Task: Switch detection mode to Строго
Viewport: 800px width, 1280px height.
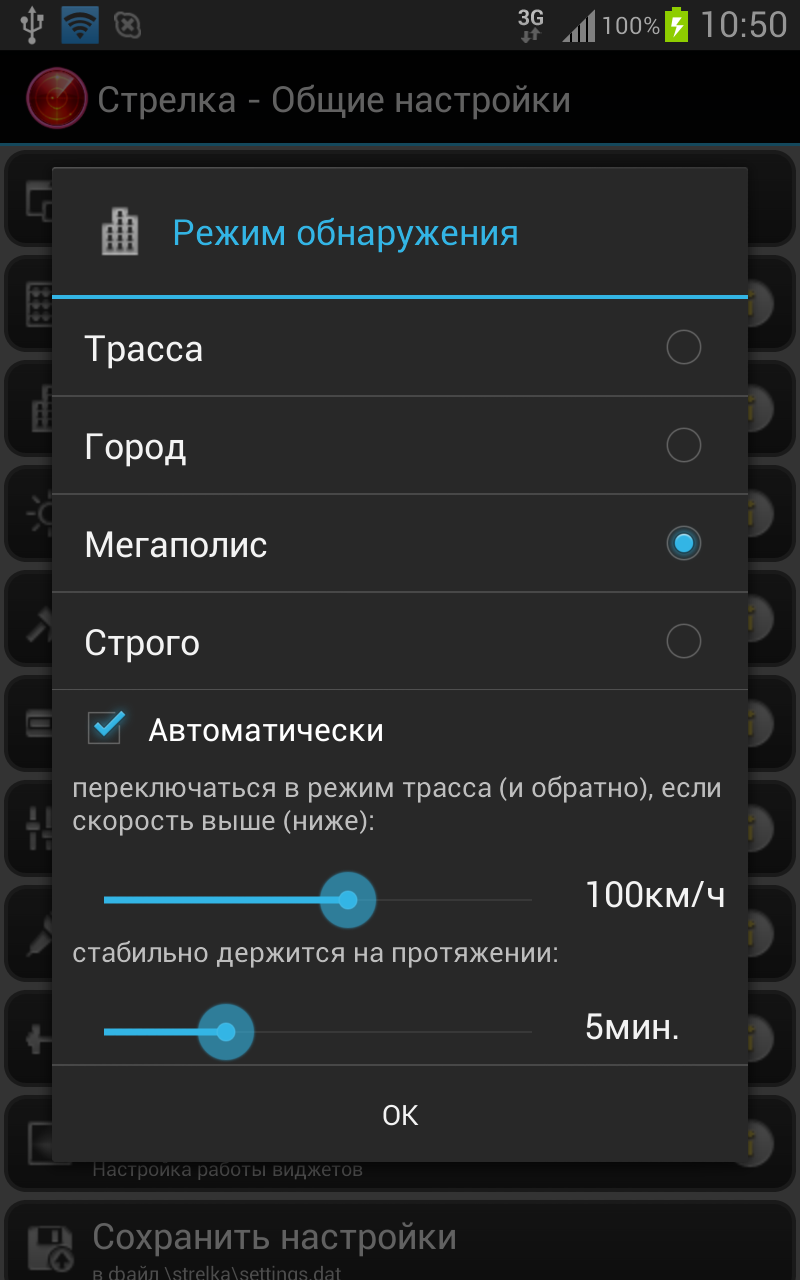Action: point(683,641)
